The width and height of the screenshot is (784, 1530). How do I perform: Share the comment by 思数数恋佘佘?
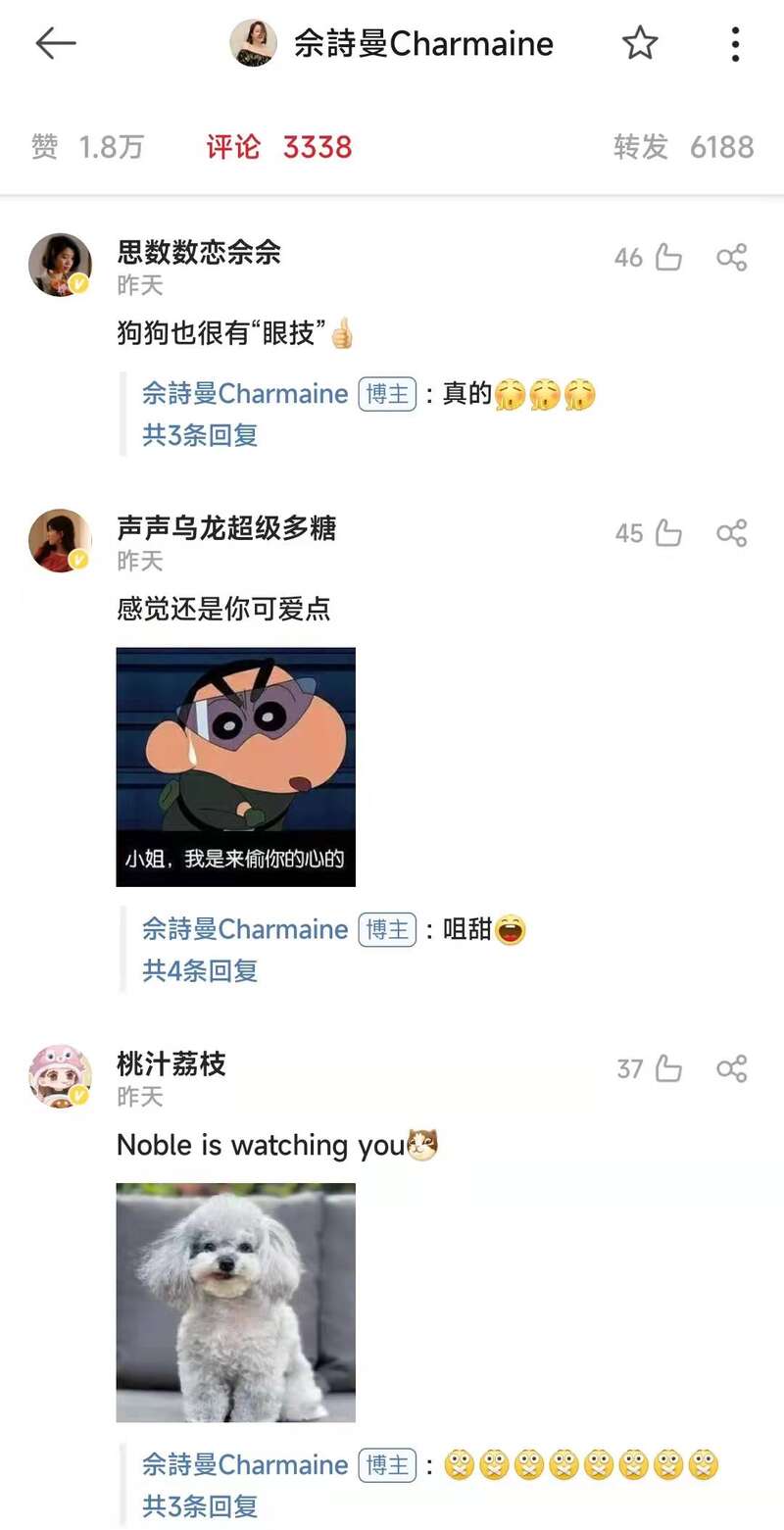(x=731, y=258)
